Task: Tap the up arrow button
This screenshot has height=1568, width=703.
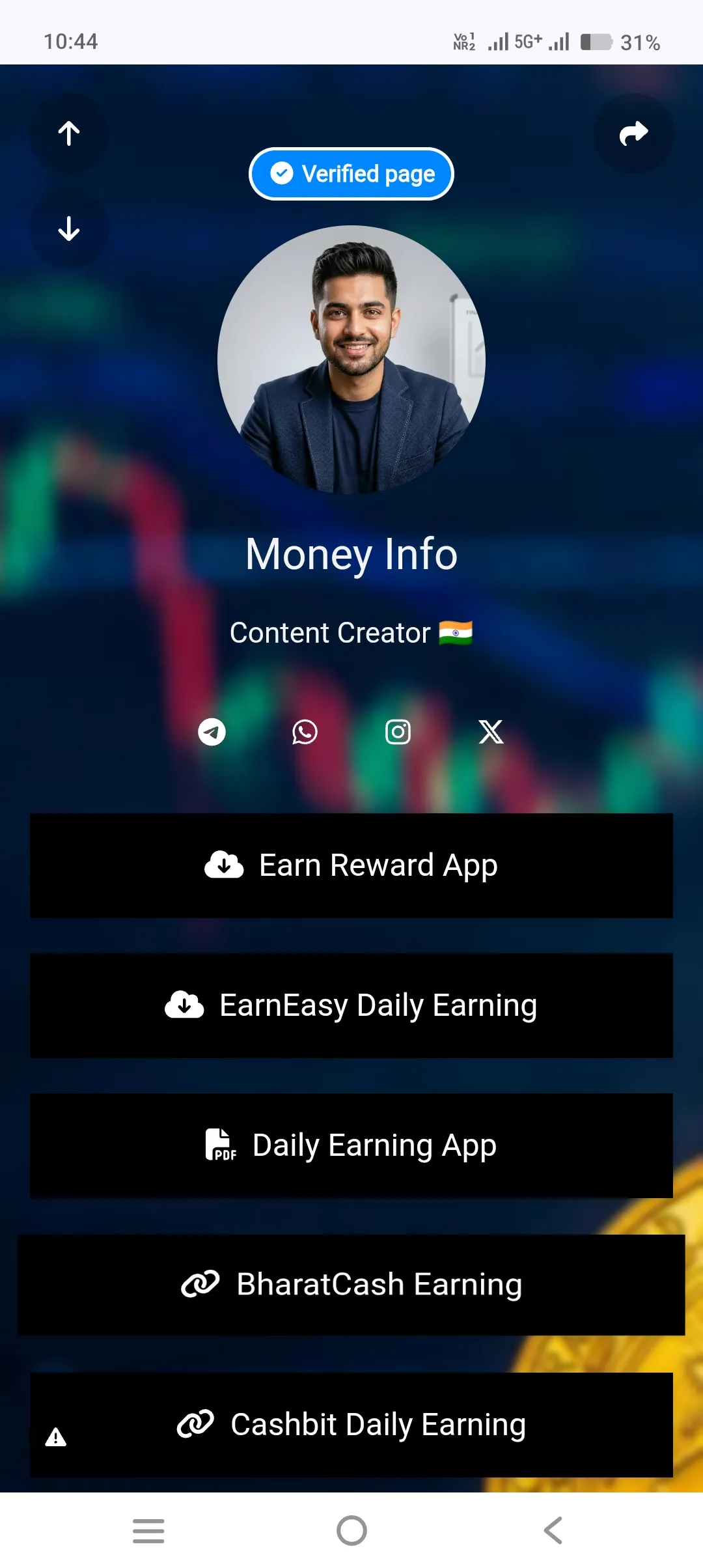Action: [x=69, y=133]
